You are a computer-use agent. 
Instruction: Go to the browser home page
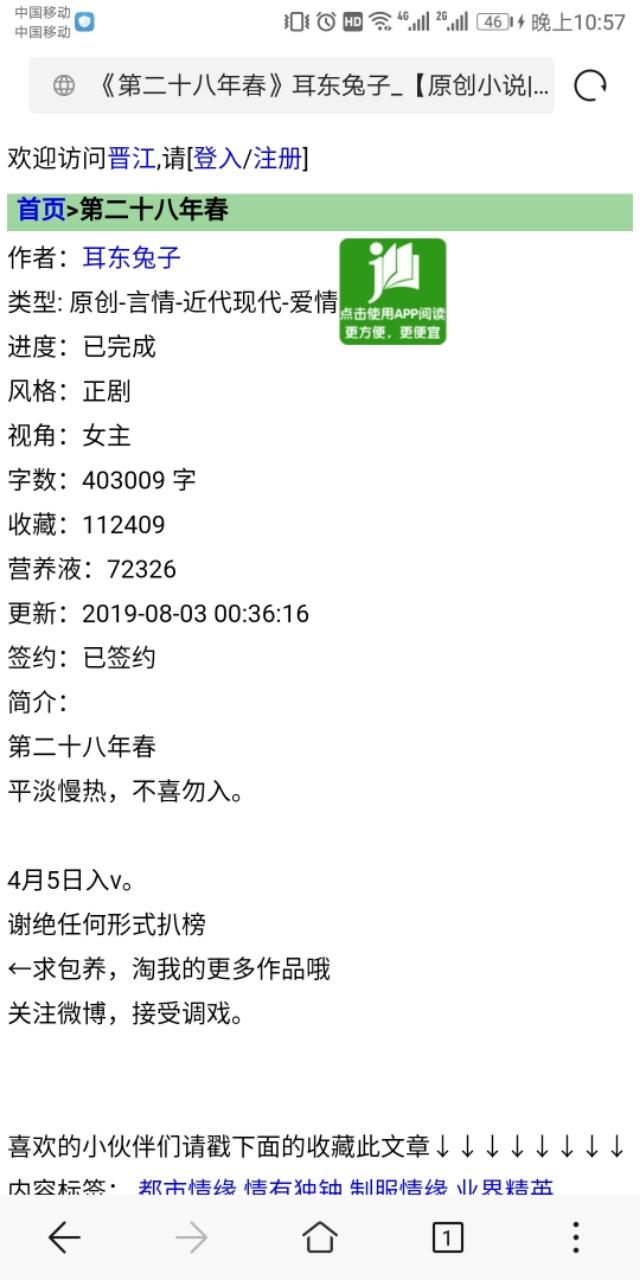click(x=320, y=1238)
